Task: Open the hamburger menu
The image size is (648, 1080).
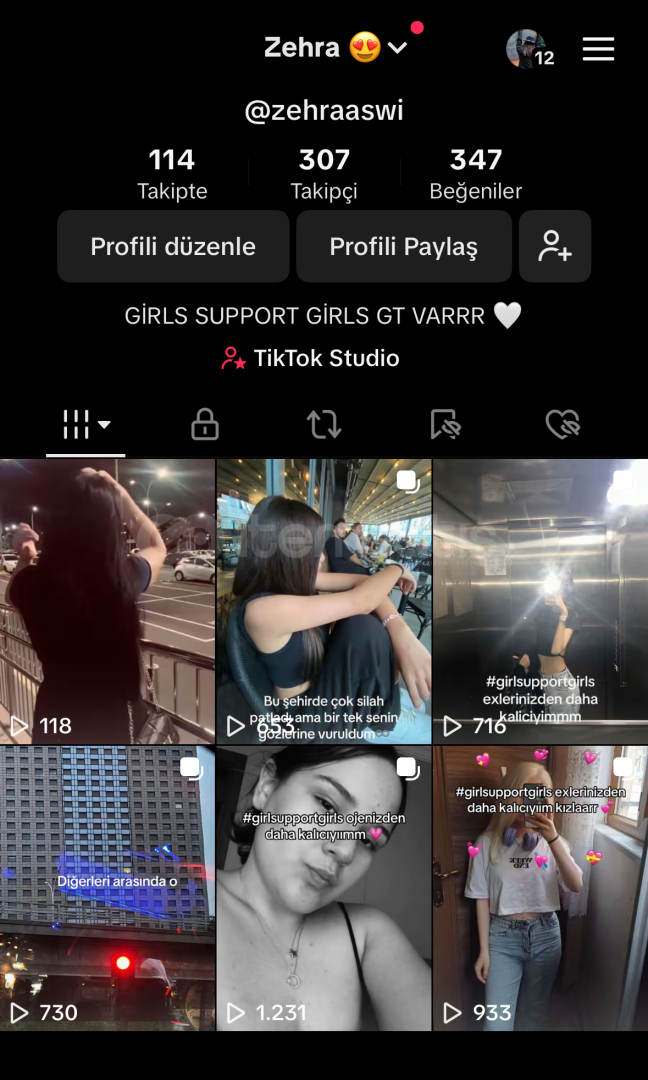Action: tap(598, 49)
